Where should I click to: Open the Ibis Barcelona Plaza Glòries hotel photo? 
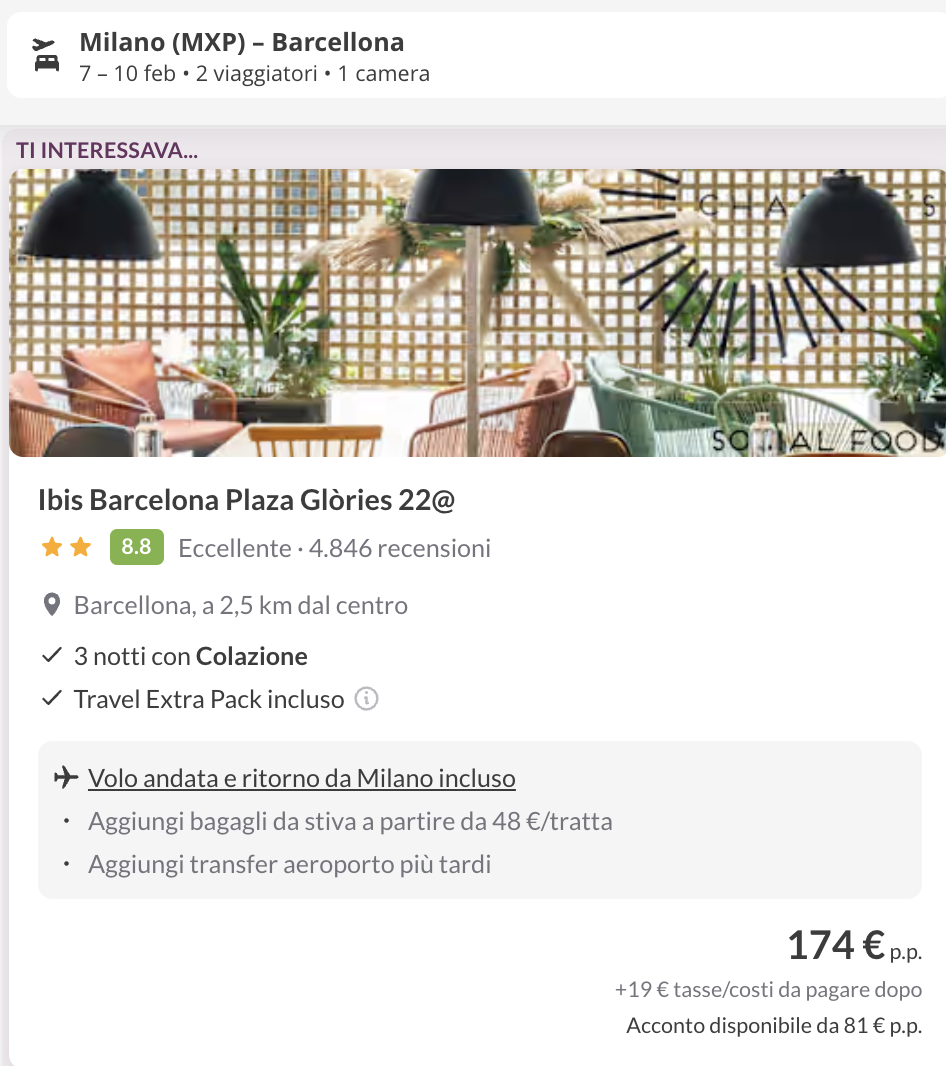click(x=477, y=313)
